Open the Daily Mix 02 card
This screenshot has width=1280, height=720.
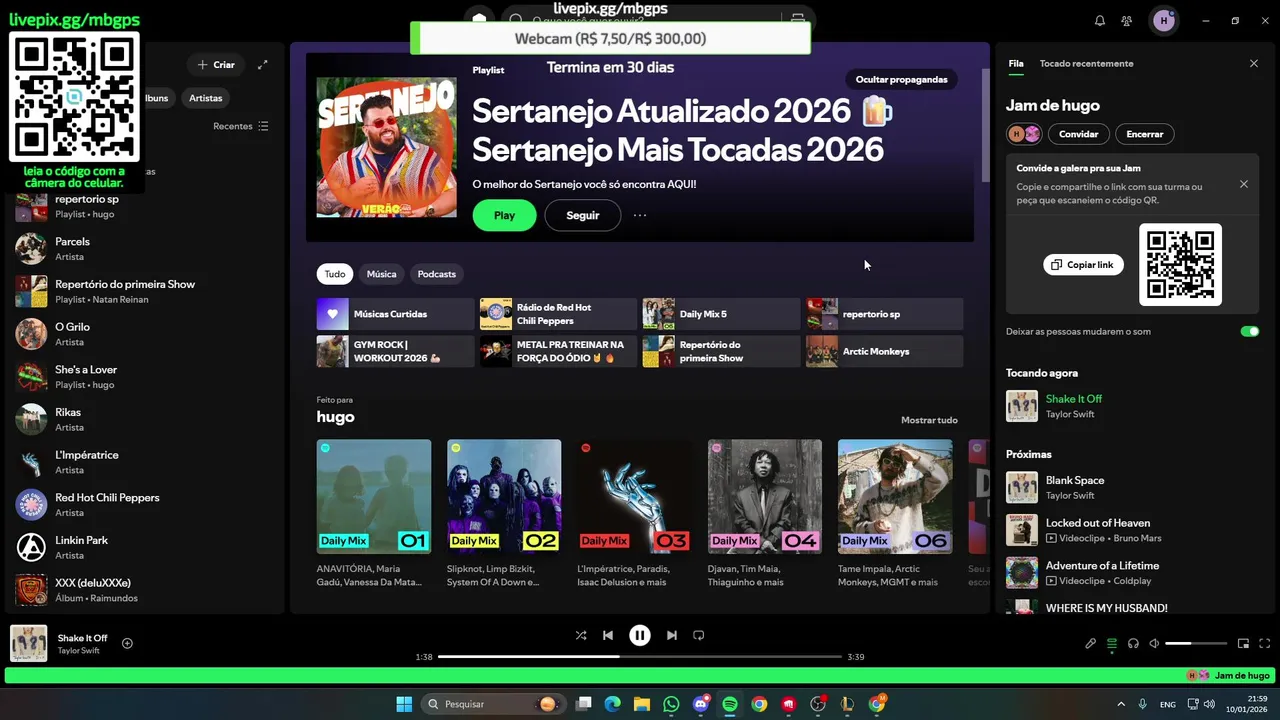[504, 496]
